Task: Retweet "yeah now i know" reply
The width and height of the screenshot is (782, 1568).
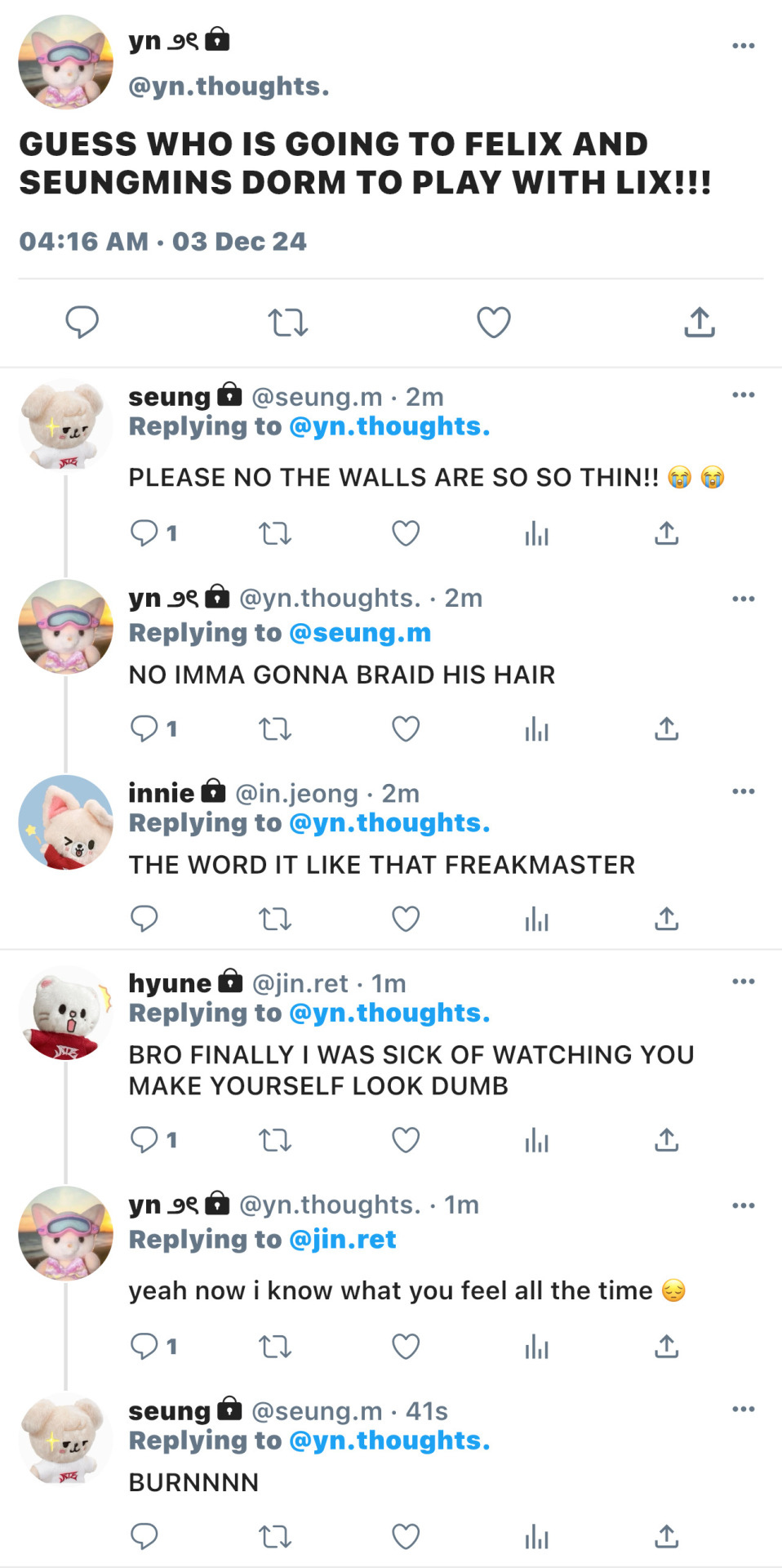Action: point(274,1346)
